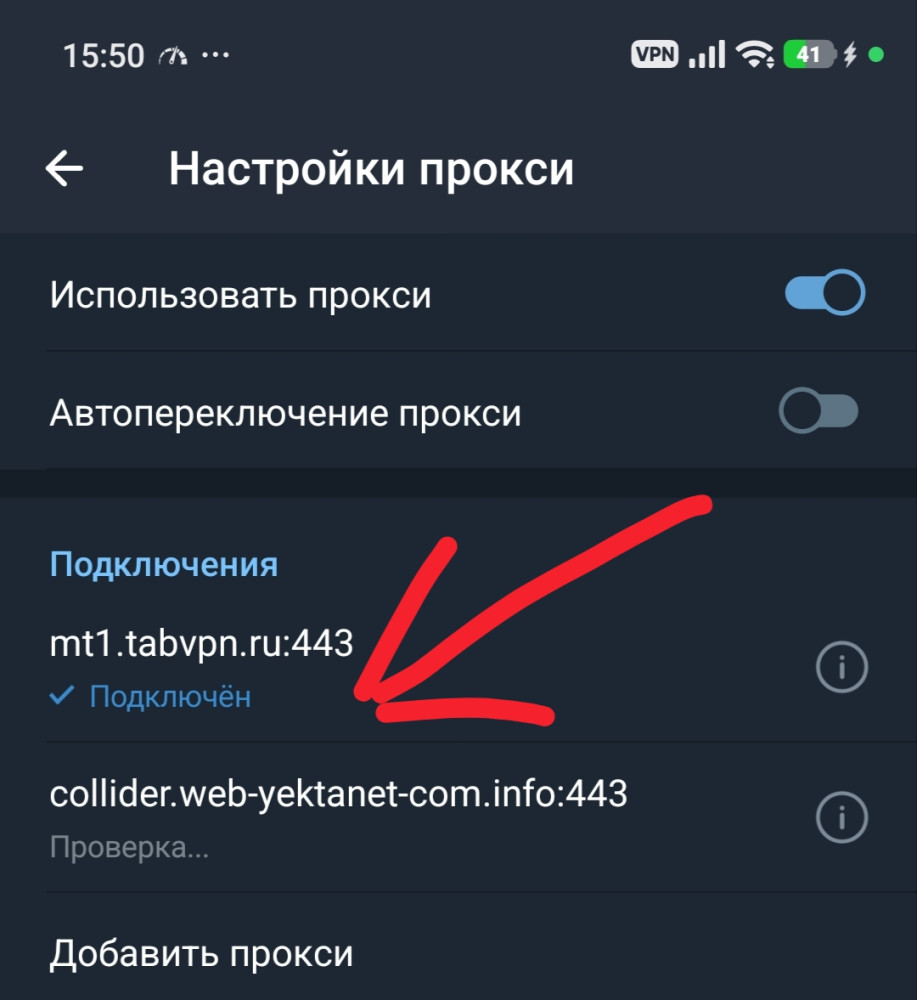Screen dimensions: 917x1000
Task: Open info for mt1.tabvpn.ru:443
Action: (x=841, y=666)
